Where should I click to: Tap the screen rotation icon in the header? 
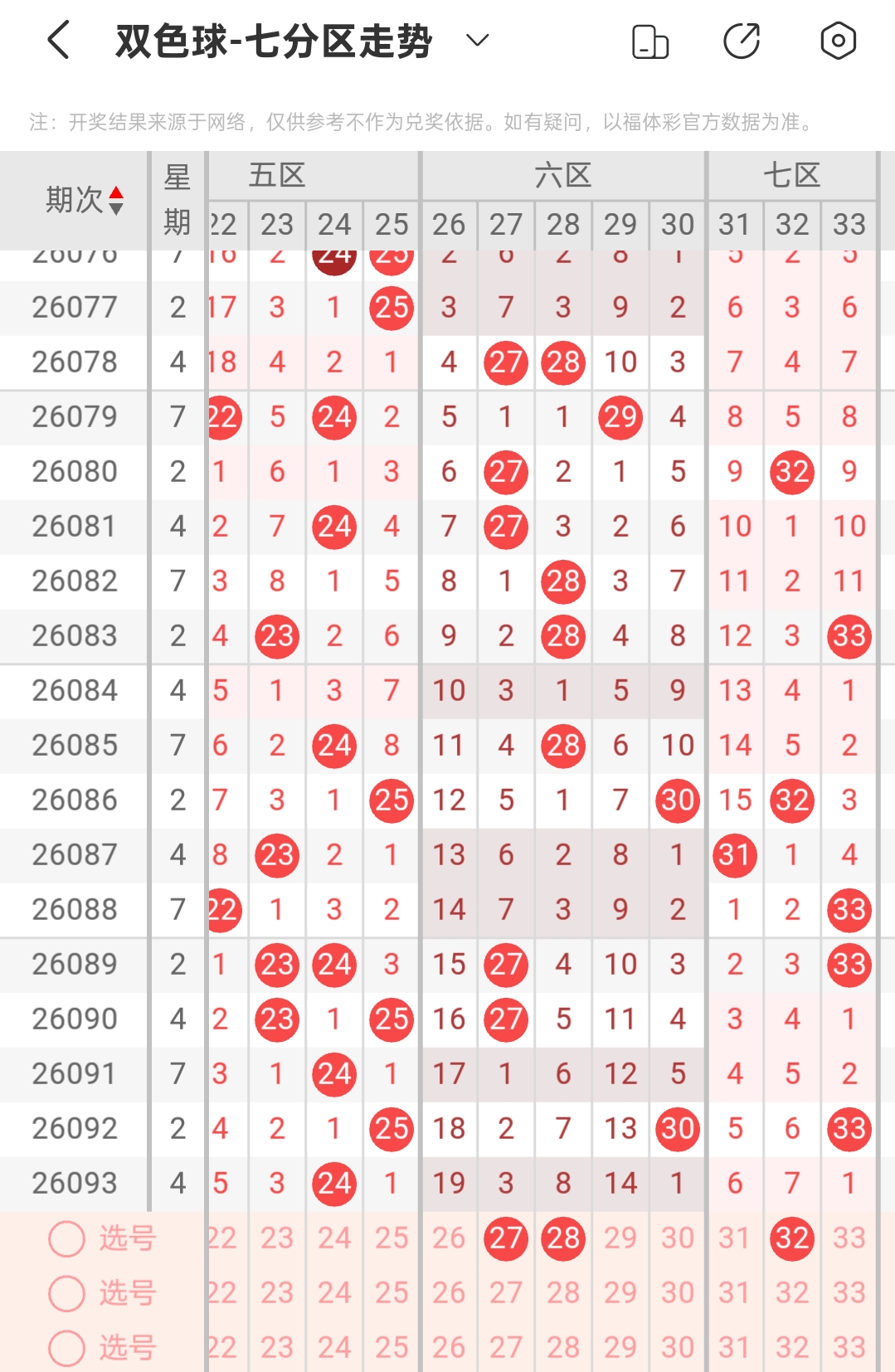click(650, 41)
